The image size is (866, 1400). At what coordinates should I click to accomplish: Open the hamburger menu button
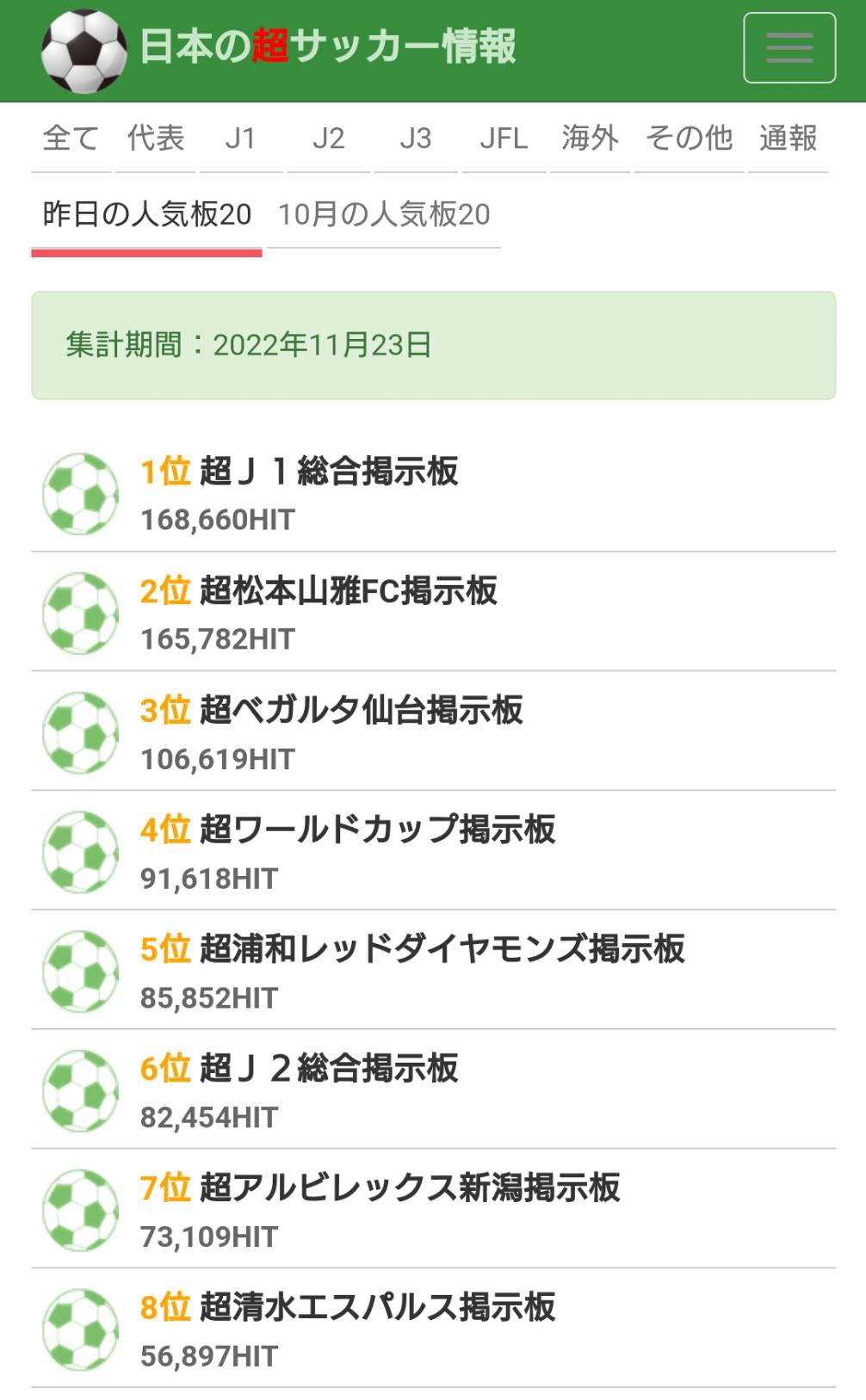(789, 48)
